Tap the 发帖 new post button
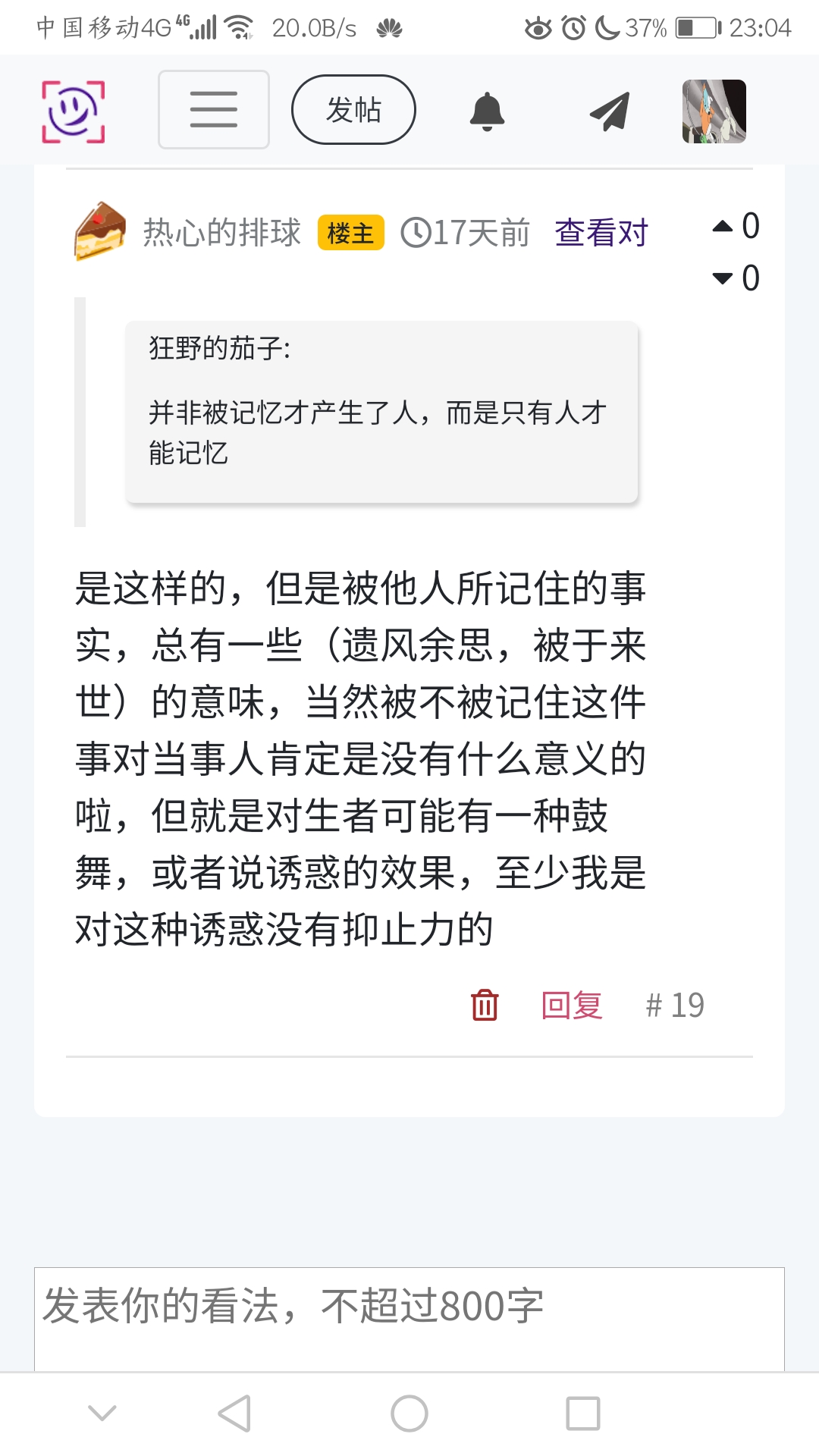Image resolution: width=819 pixels, height=1456 pixels. [x=353, y=110]
